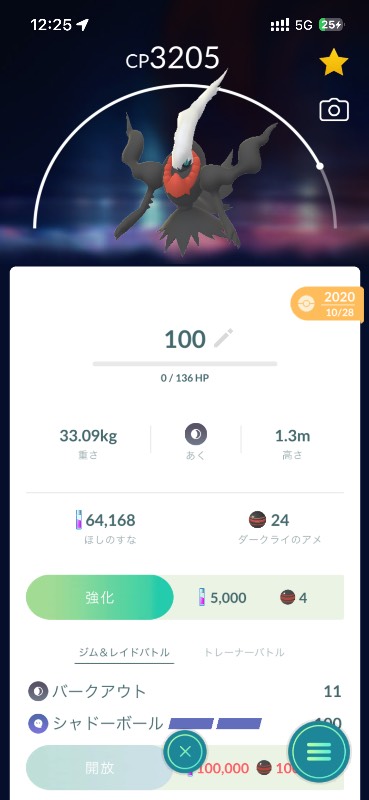Open the 2020 10/28 catch date badge
This screenshot has width=369, height=800.
pos(328,305)
